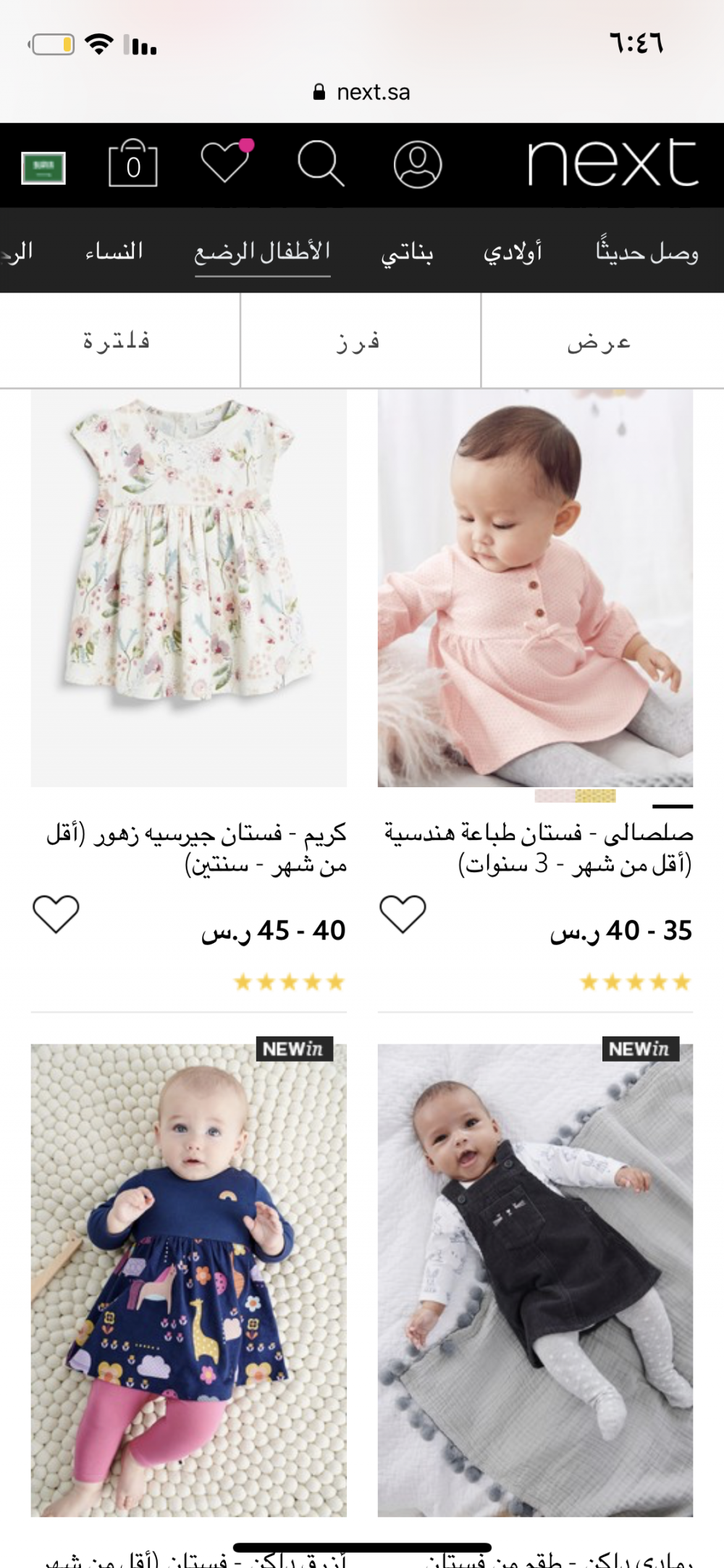Switch to the بناتي tab
Image resolution: width=724 pixels, height=1568 pixels.
407,252
